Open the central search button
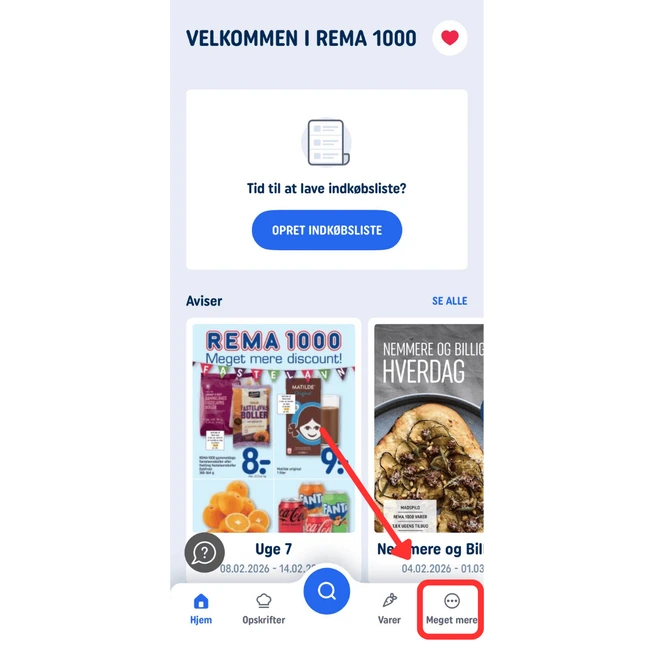The image size is (654, 654). pos(327,591)
